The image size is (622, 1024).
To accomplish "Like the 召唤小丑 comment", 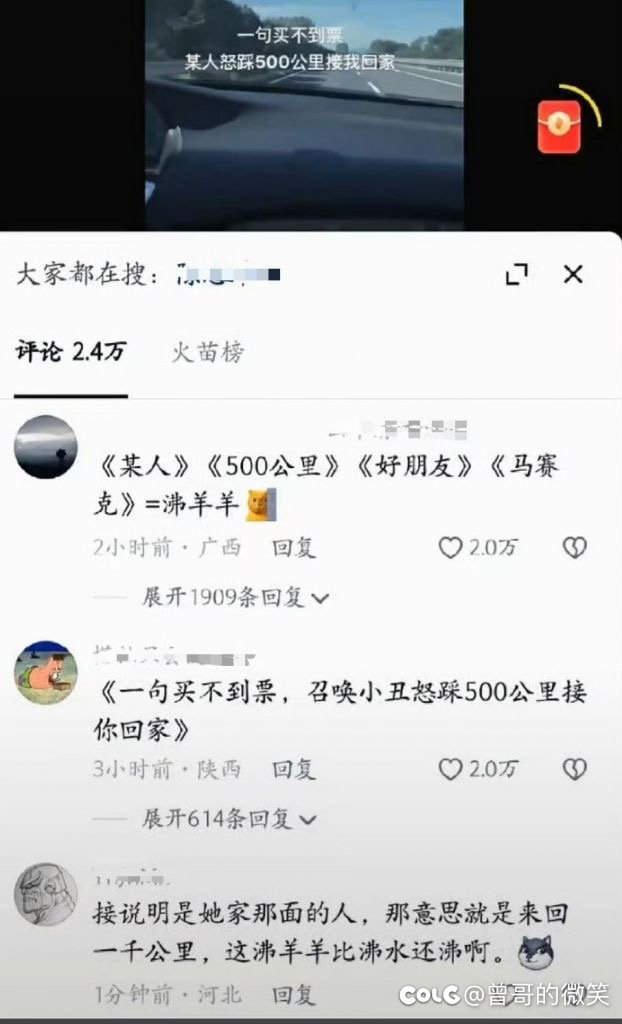I will click(451, 769).
